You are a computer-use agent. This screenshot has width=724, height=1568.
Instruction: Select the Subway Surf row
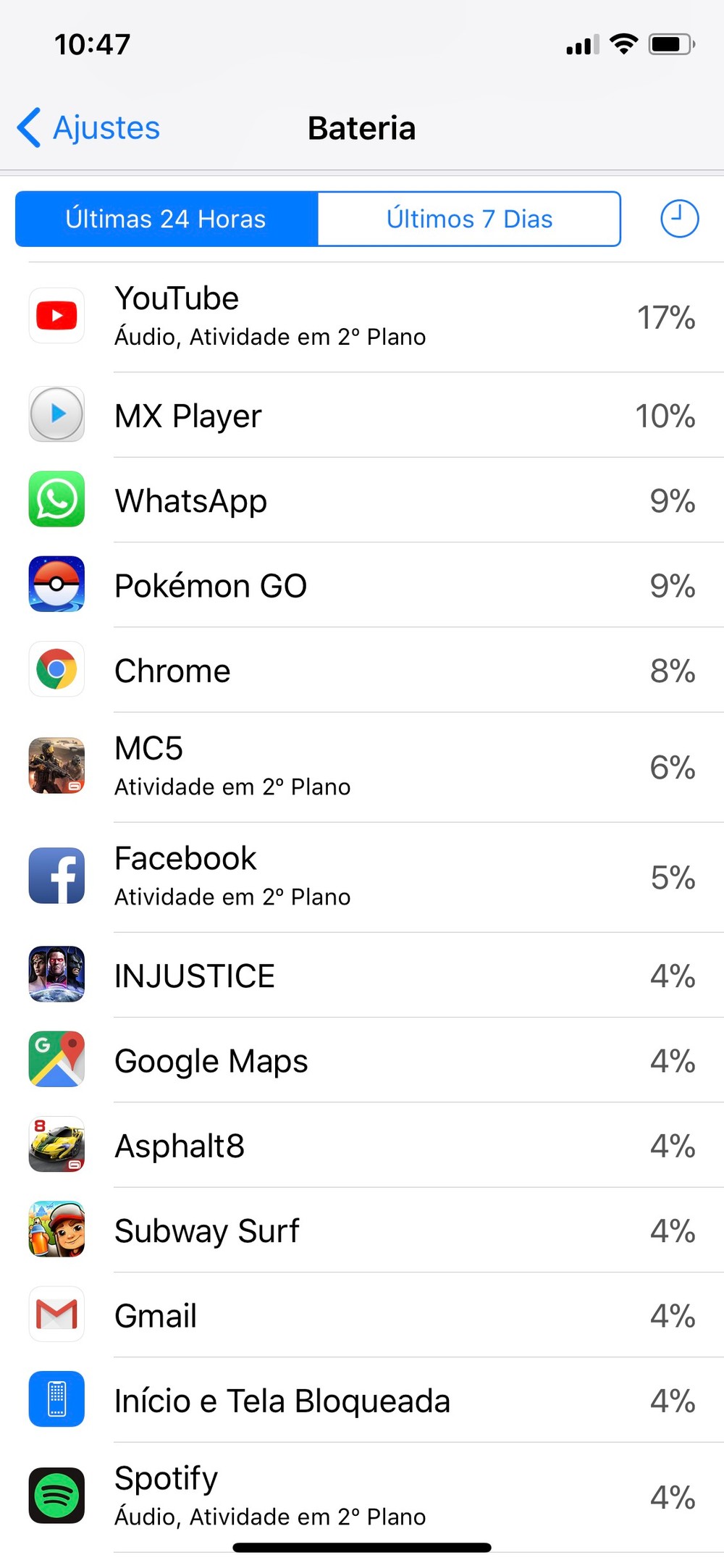click(x=362, y=1230)
